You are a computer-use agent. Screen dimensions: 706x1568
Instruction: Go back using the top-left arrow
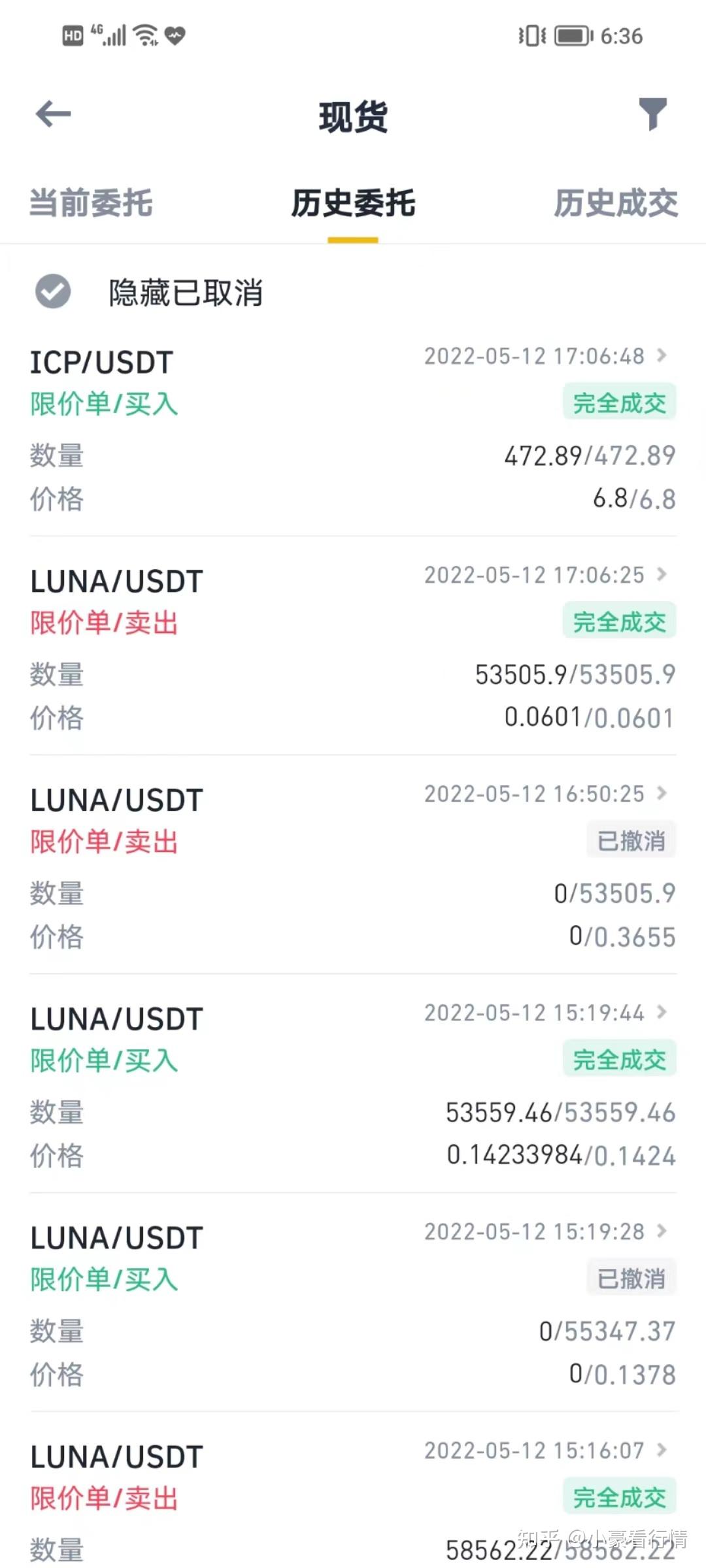pyautogui.click(x=54, y=115)
